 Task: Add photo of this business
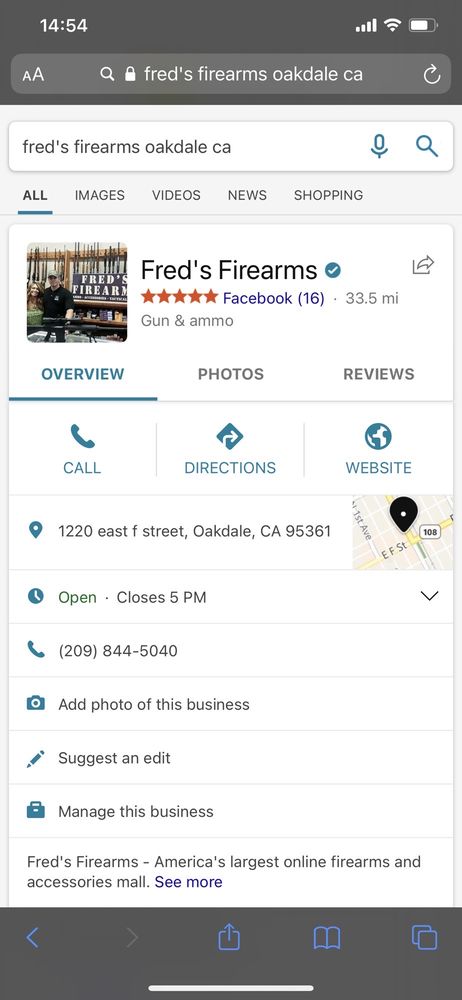pyautogui.click(x=231, y=704)
